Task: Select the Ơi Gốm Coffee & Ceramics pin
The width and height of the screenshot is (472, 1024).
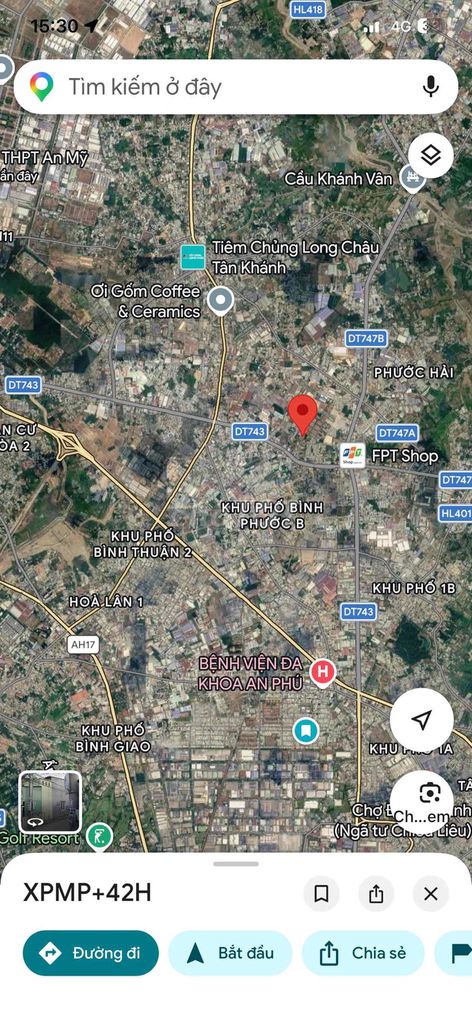Action: [221, 301]
